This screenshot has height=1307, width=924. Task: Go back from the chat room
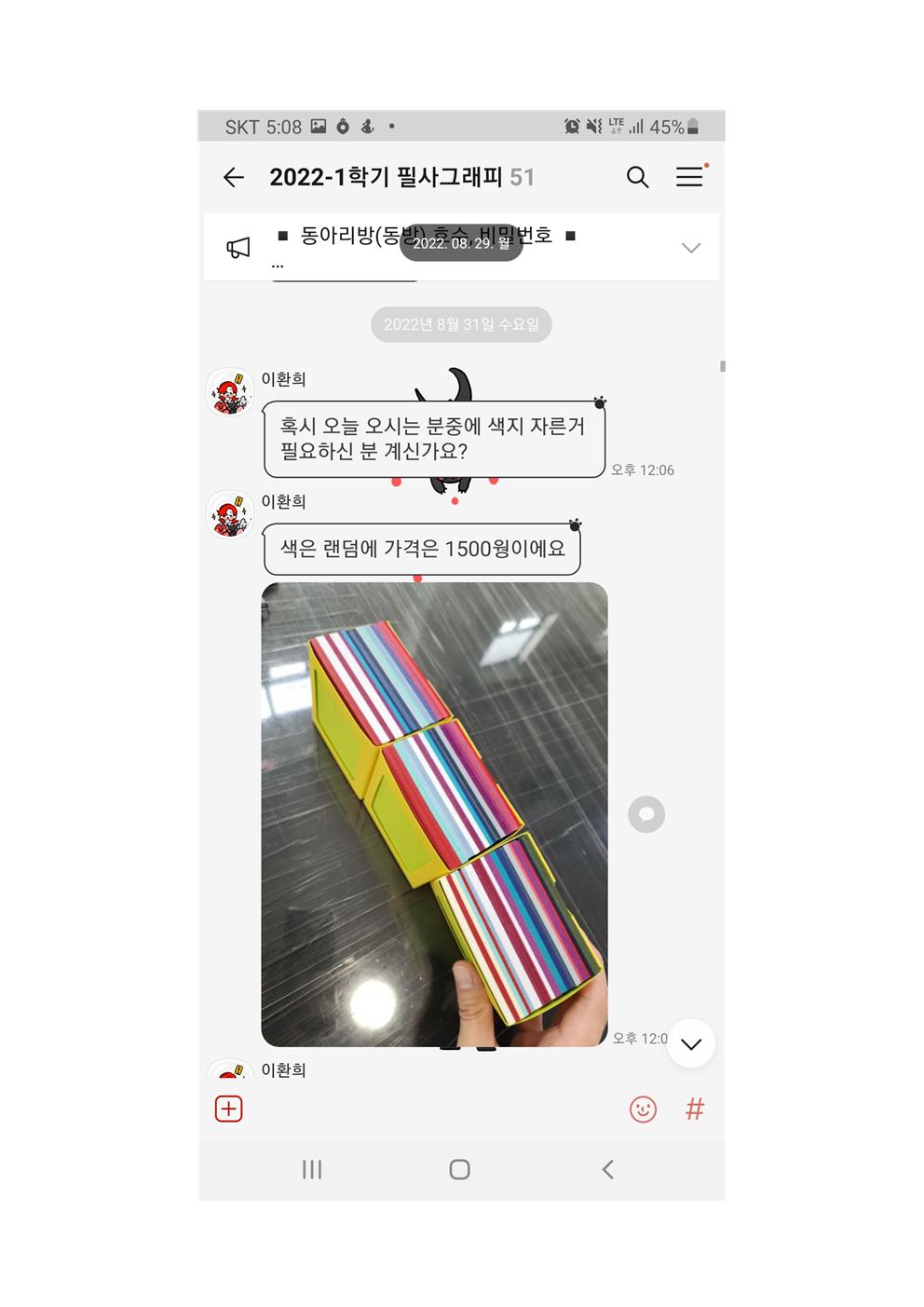pos(234,177)
